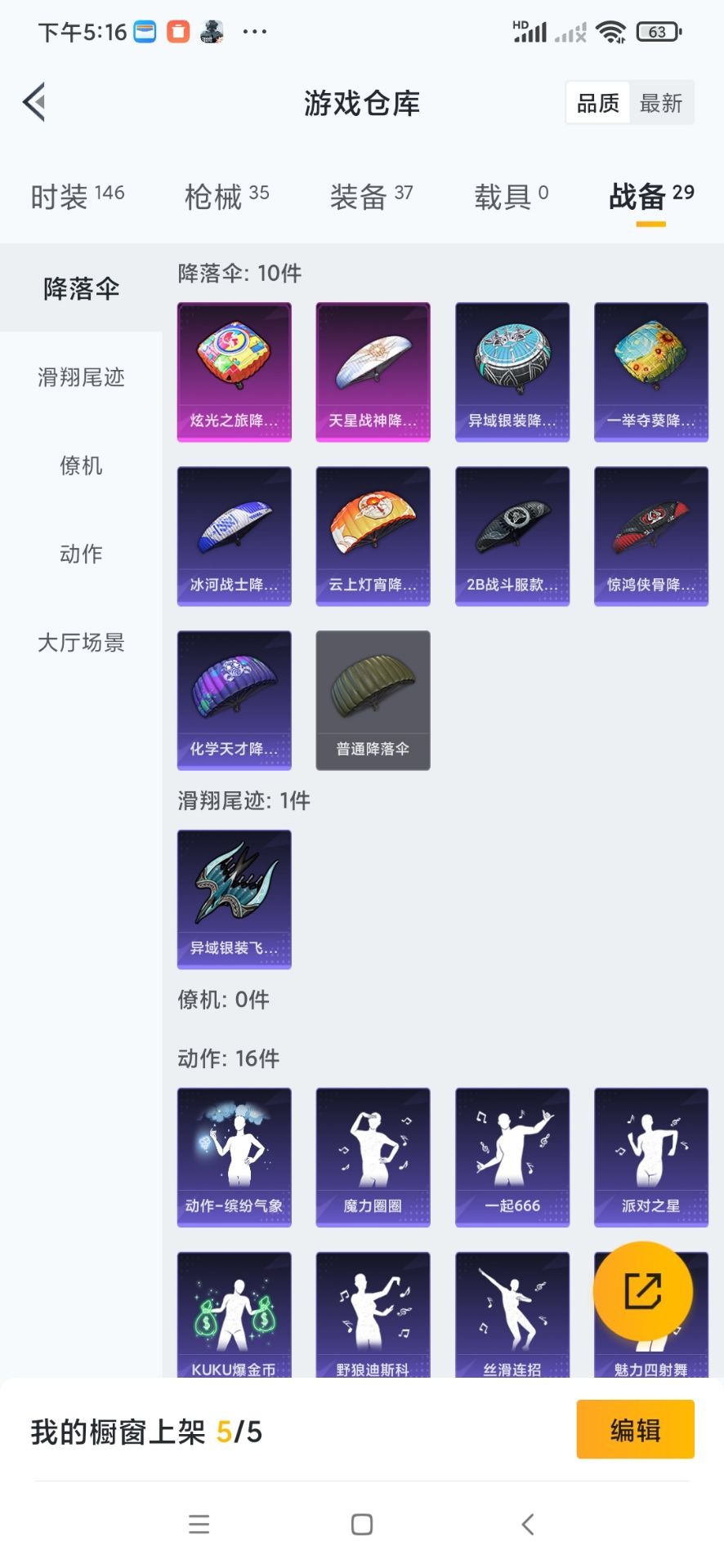This screenshot has width=724, height=1568.
Task: Open the 一起666 emote item
Action: [512, 1156]
